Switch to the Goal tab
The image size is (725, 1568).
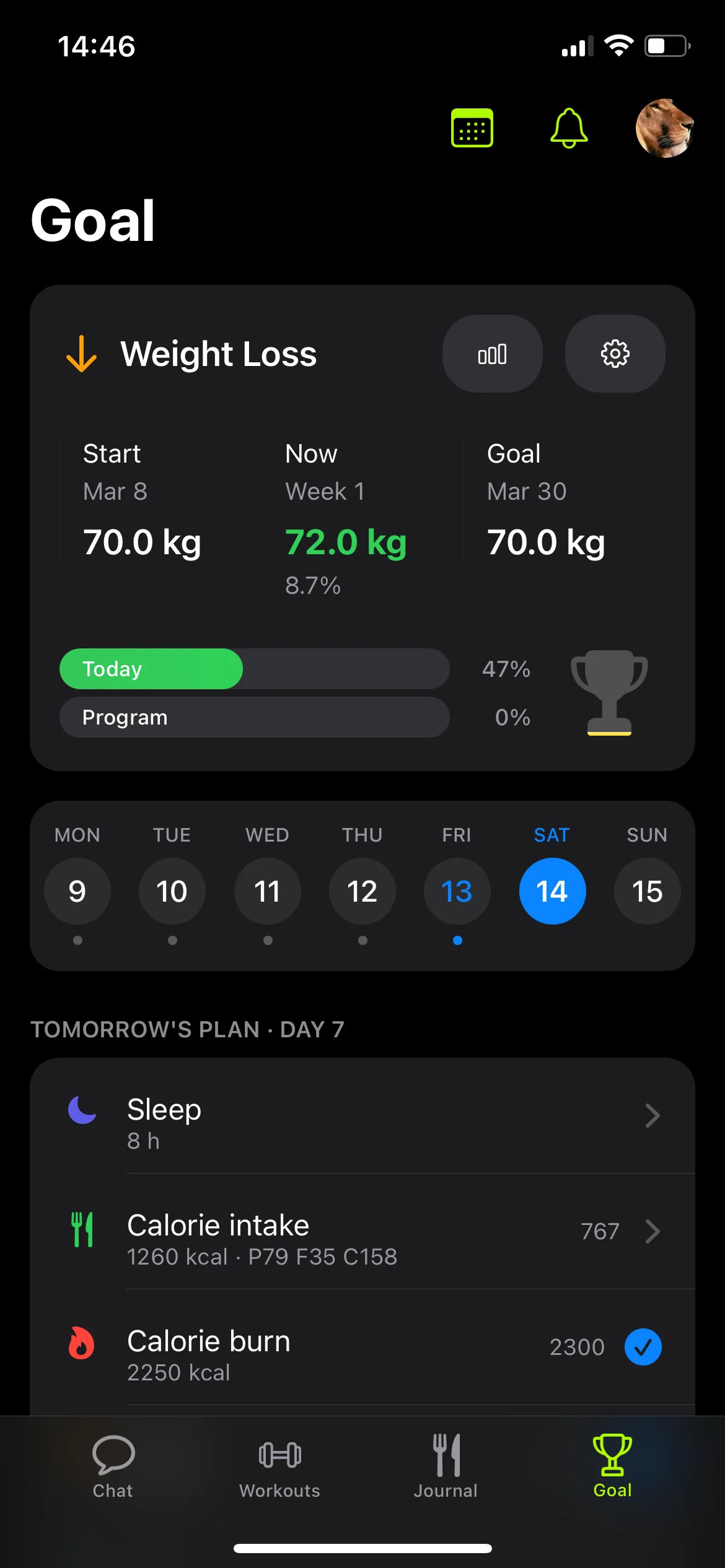[612, 1466]
